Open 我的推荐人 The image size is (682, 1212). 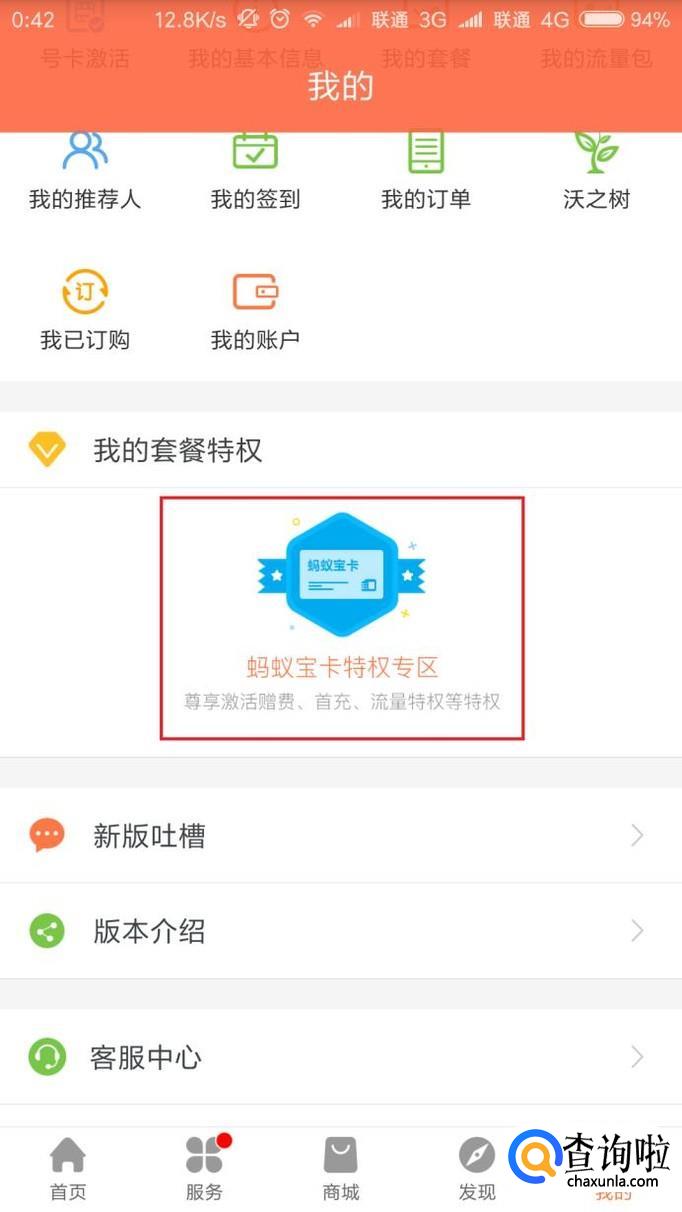pos(85,171)
